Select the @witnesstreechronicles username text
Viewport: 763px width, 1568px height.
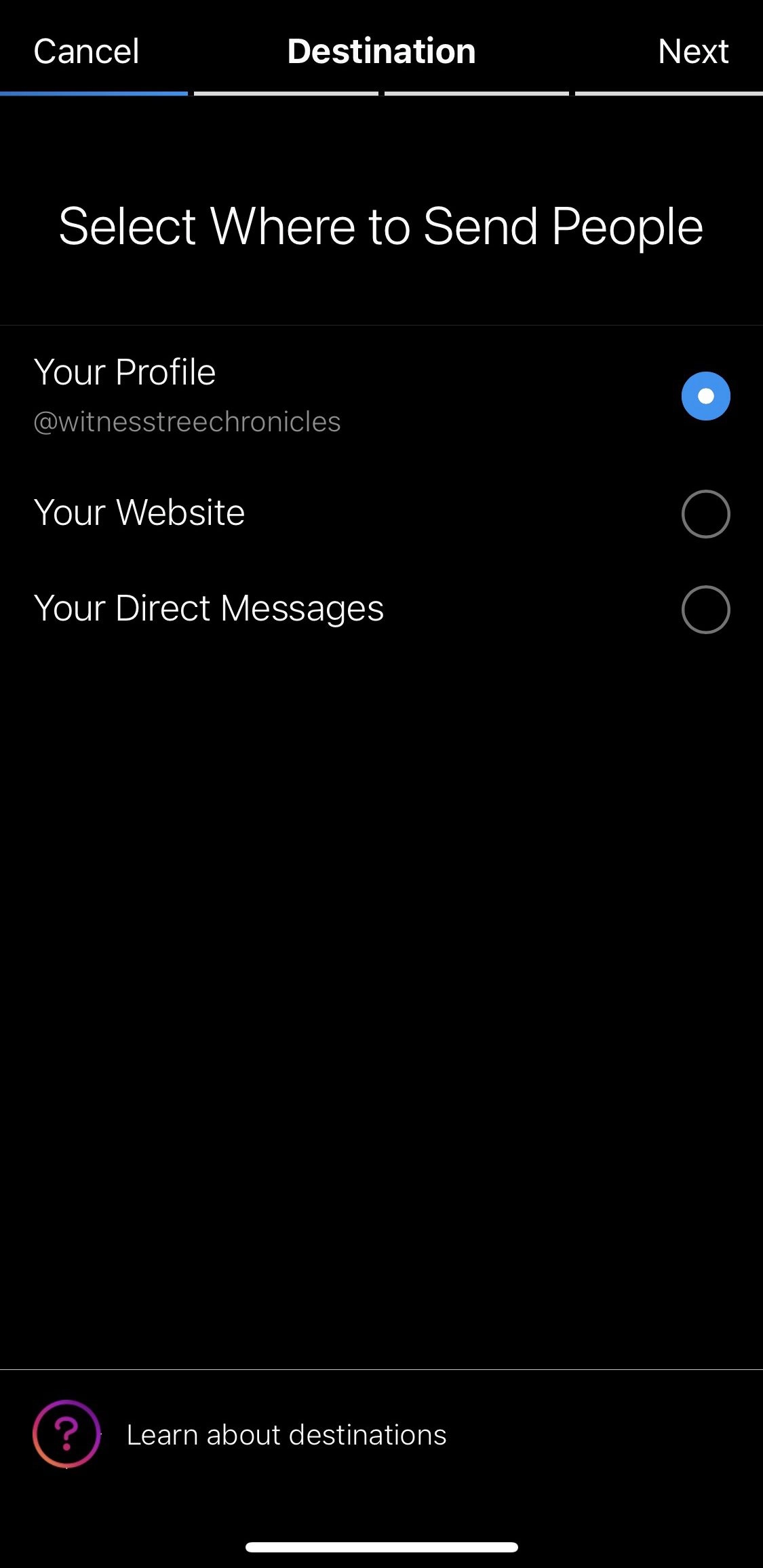tap(187, 421)
